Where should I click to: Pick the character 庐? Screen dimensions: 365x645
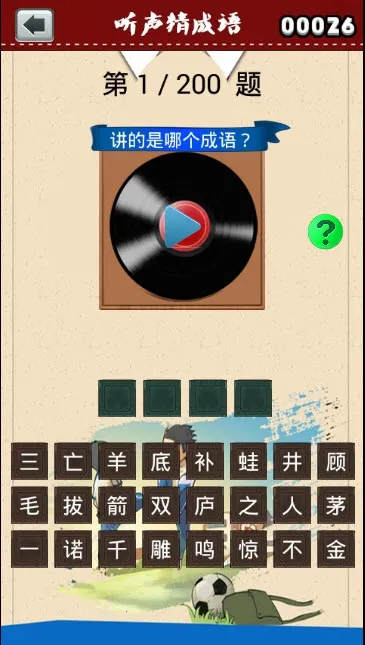pos(205,505)
